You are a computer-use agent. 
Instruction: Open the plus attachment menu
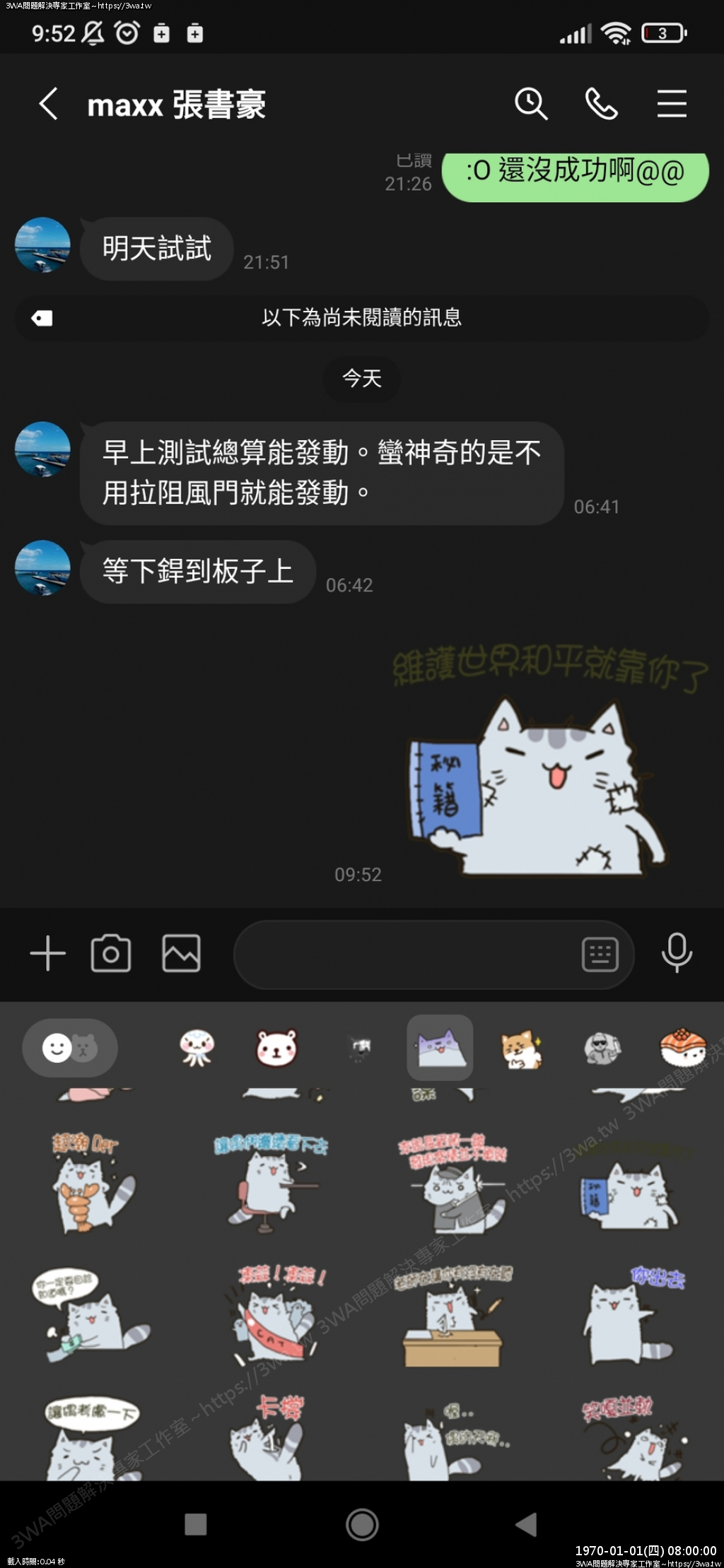[x=47, y=953]
